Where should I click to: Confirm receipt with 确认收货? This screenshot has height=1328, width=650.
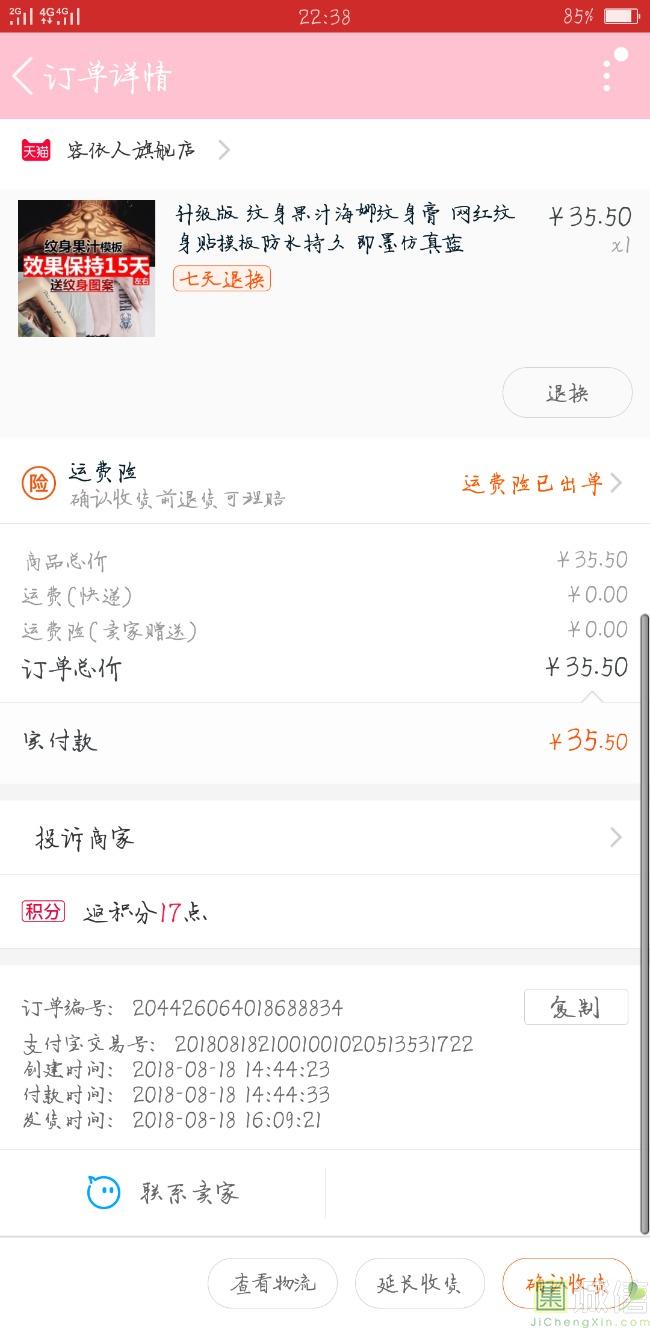566,1283
